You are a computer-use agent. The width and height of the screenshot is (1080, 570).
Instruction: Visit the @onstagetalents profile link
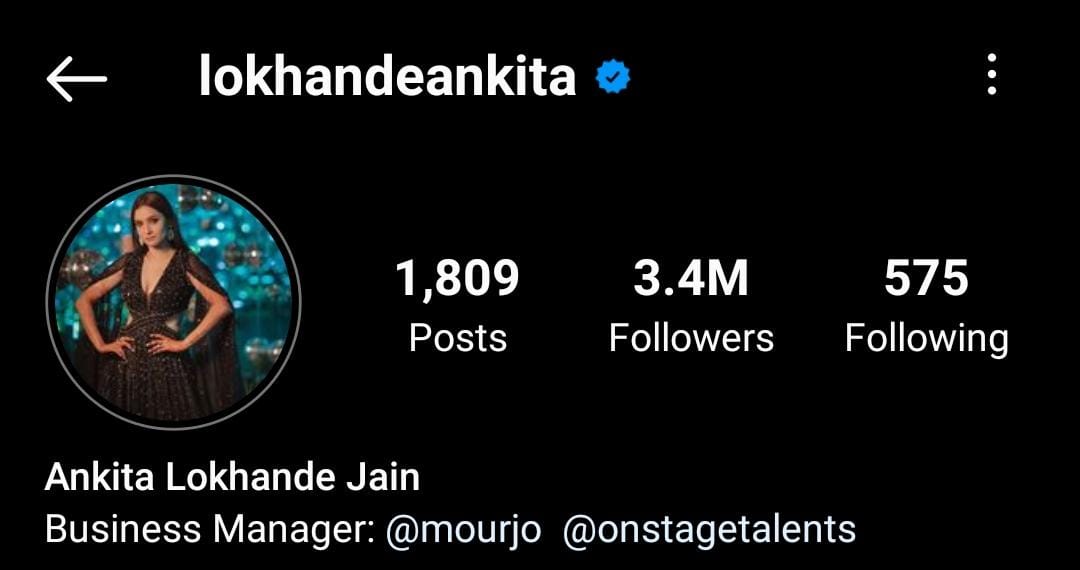pyautogui.click(x=709, y=528)
